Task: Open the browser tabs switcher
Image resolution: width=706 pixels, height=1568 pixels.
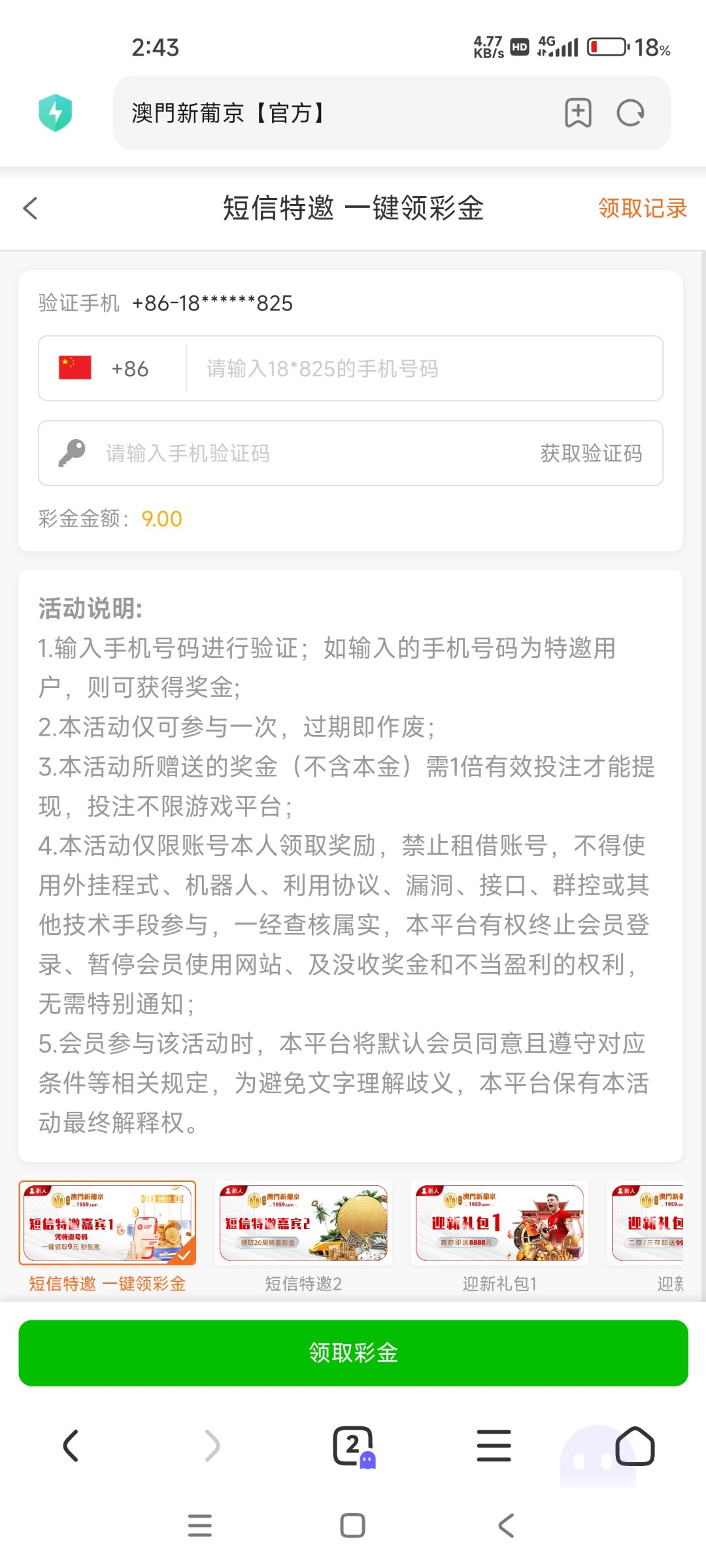Action: coord(353,1445)
